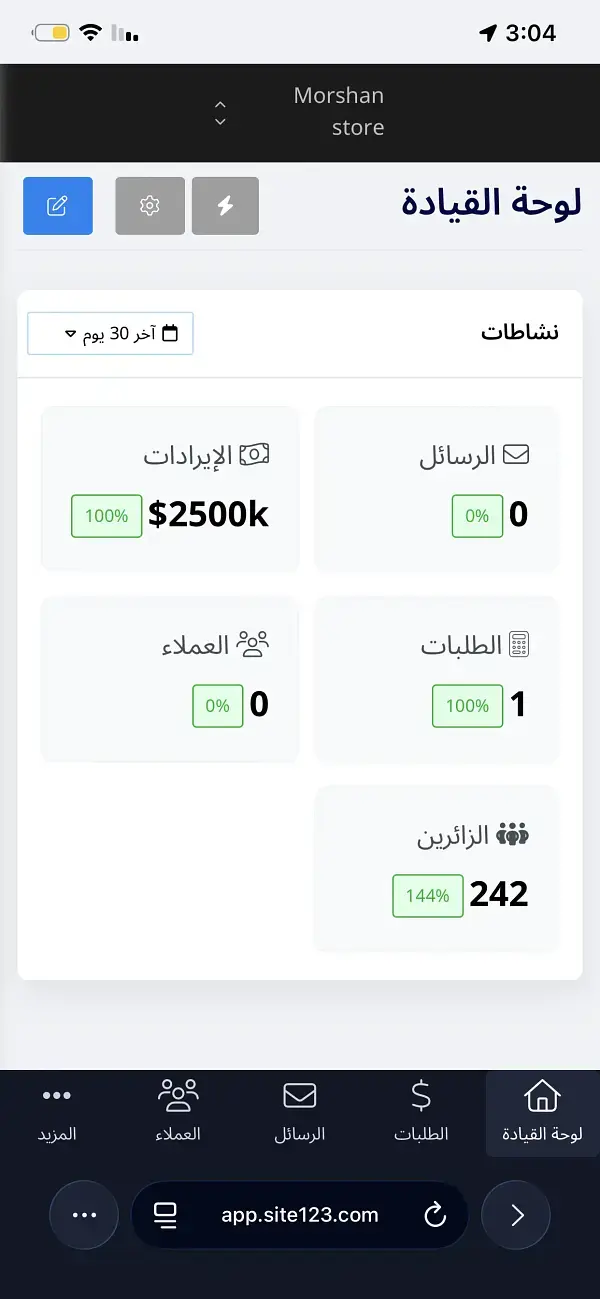Open the الرسائل activity card
The width and height of the screenshot is (600, 1299).
(436, 489)
